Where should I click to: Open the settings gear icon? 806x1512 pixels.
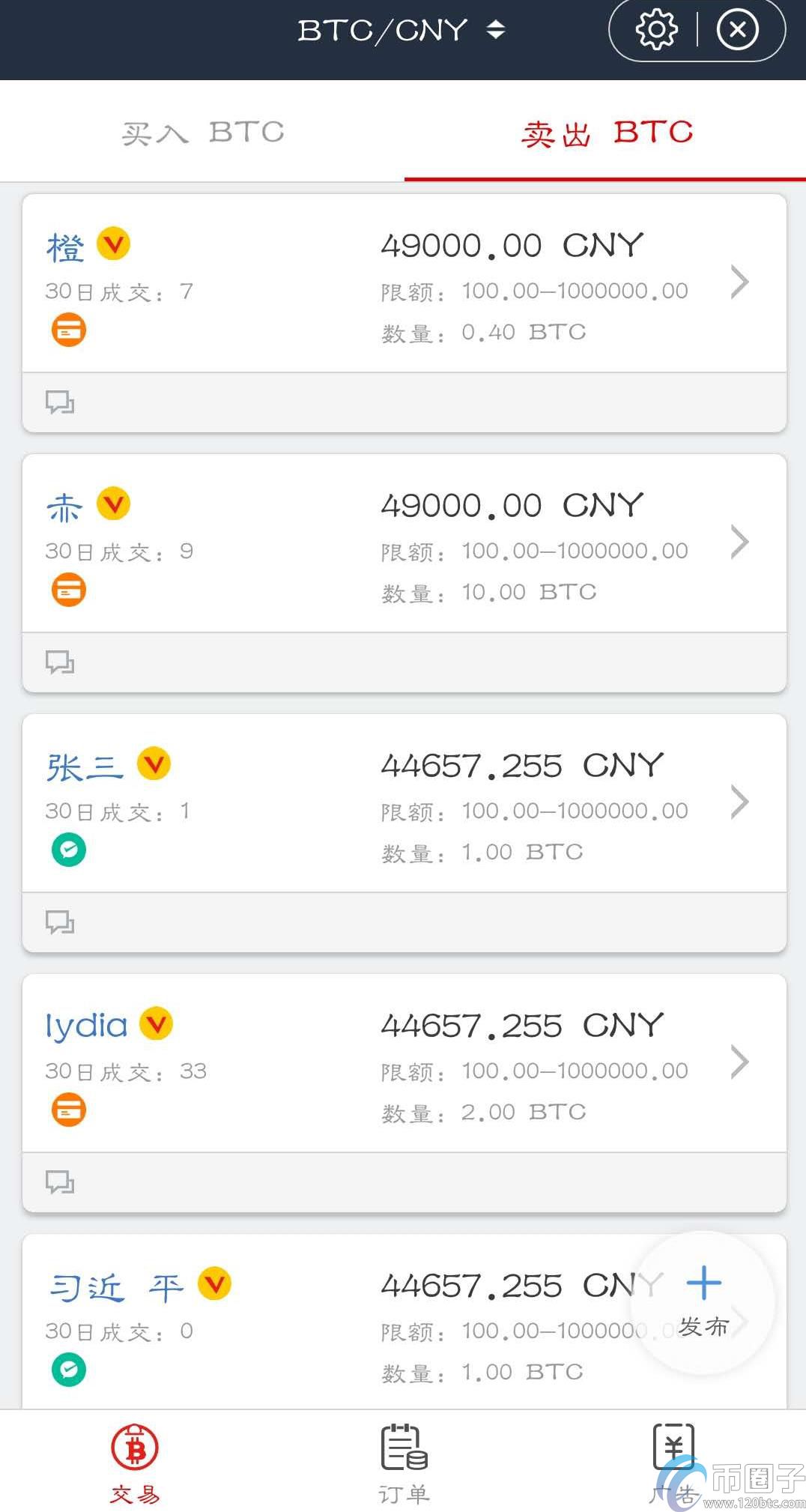[656, 30]
